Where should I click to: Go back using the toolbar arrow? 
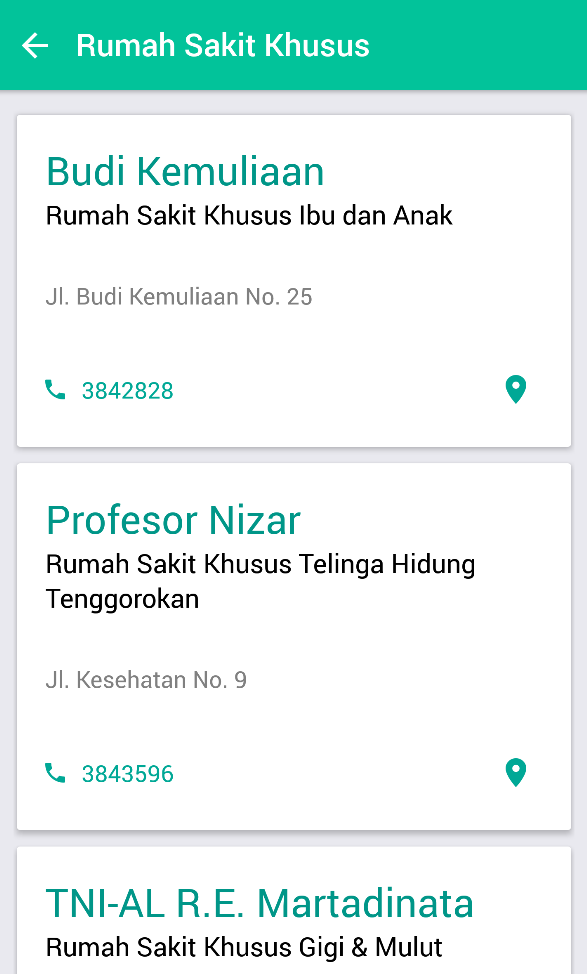tap(35, 45)
